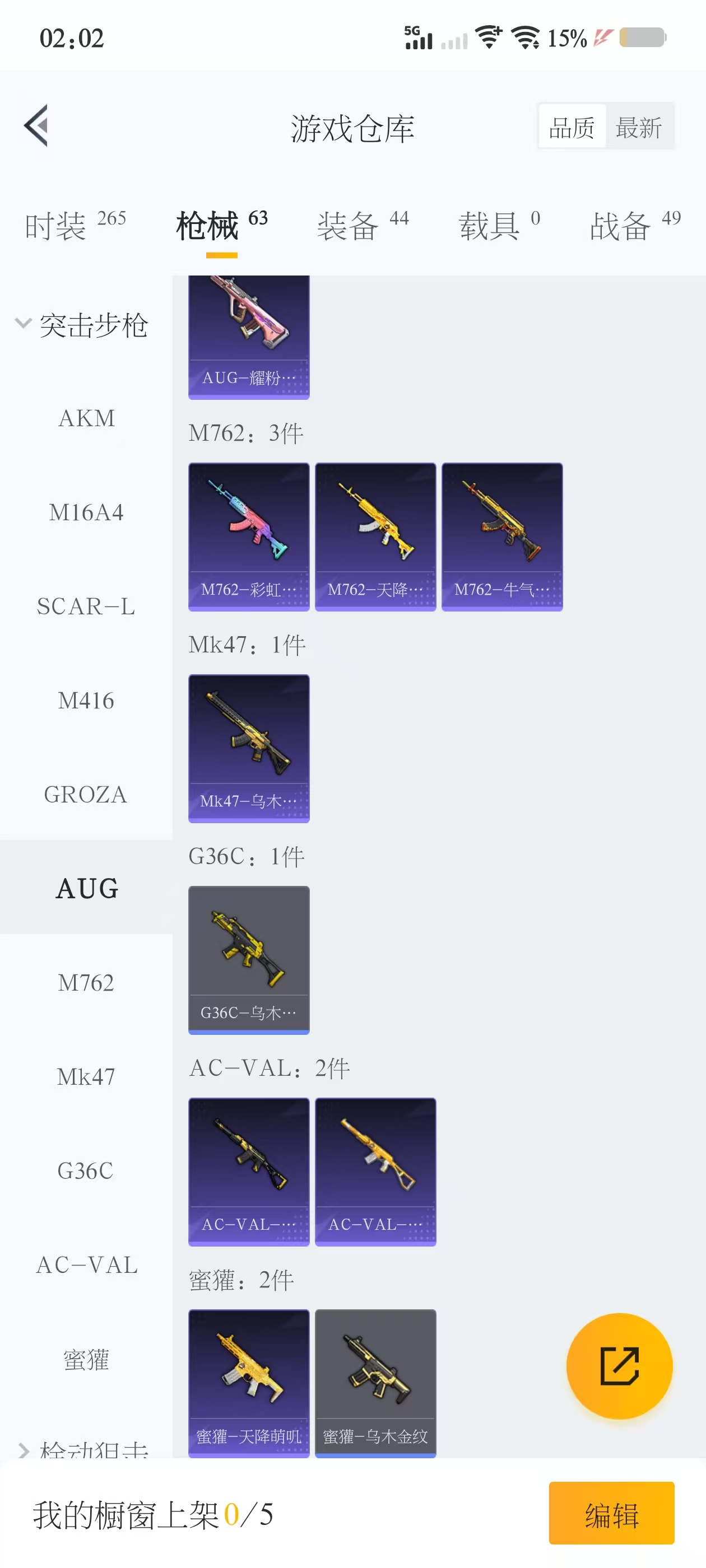Screen dimensions: 706x1568
Task: Open the G36C-乌木 skin tile
Action: coord(249,959)
